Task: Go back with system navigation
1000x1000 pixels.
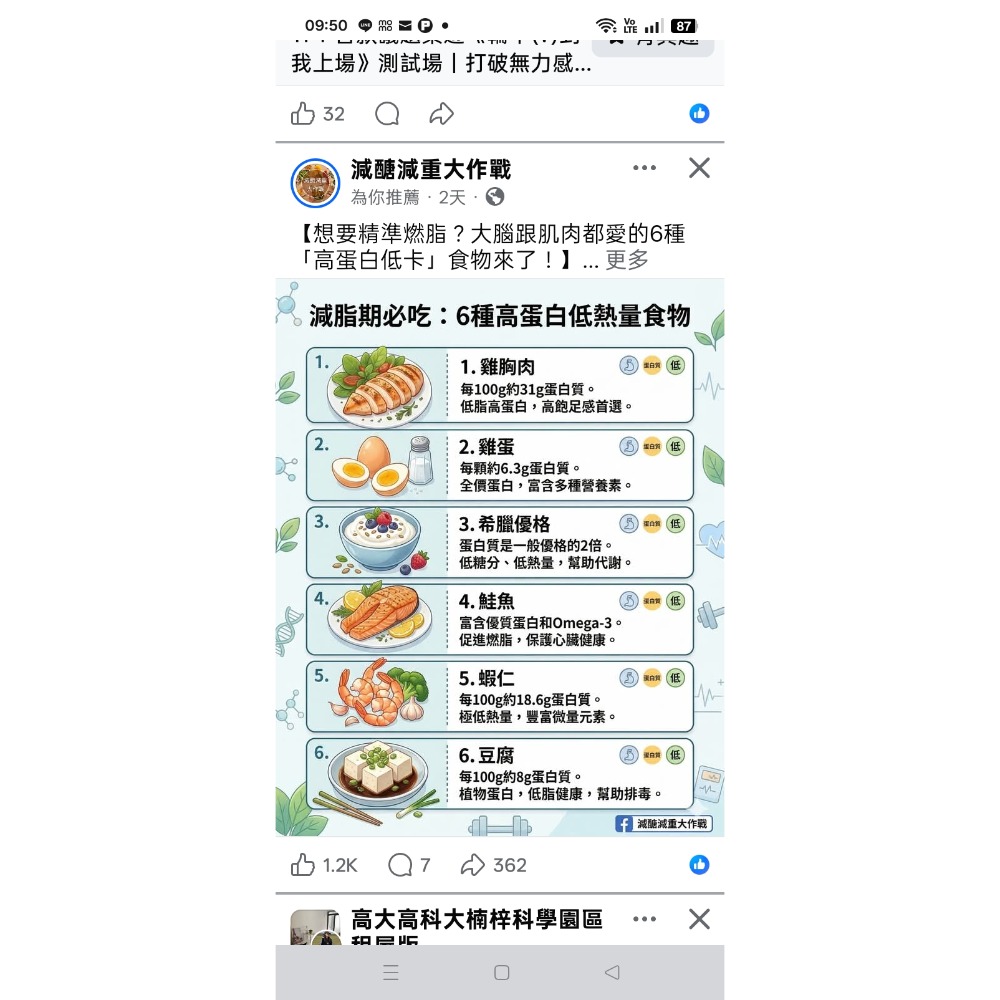Action: pyautogui.click(x=612, y=972)
